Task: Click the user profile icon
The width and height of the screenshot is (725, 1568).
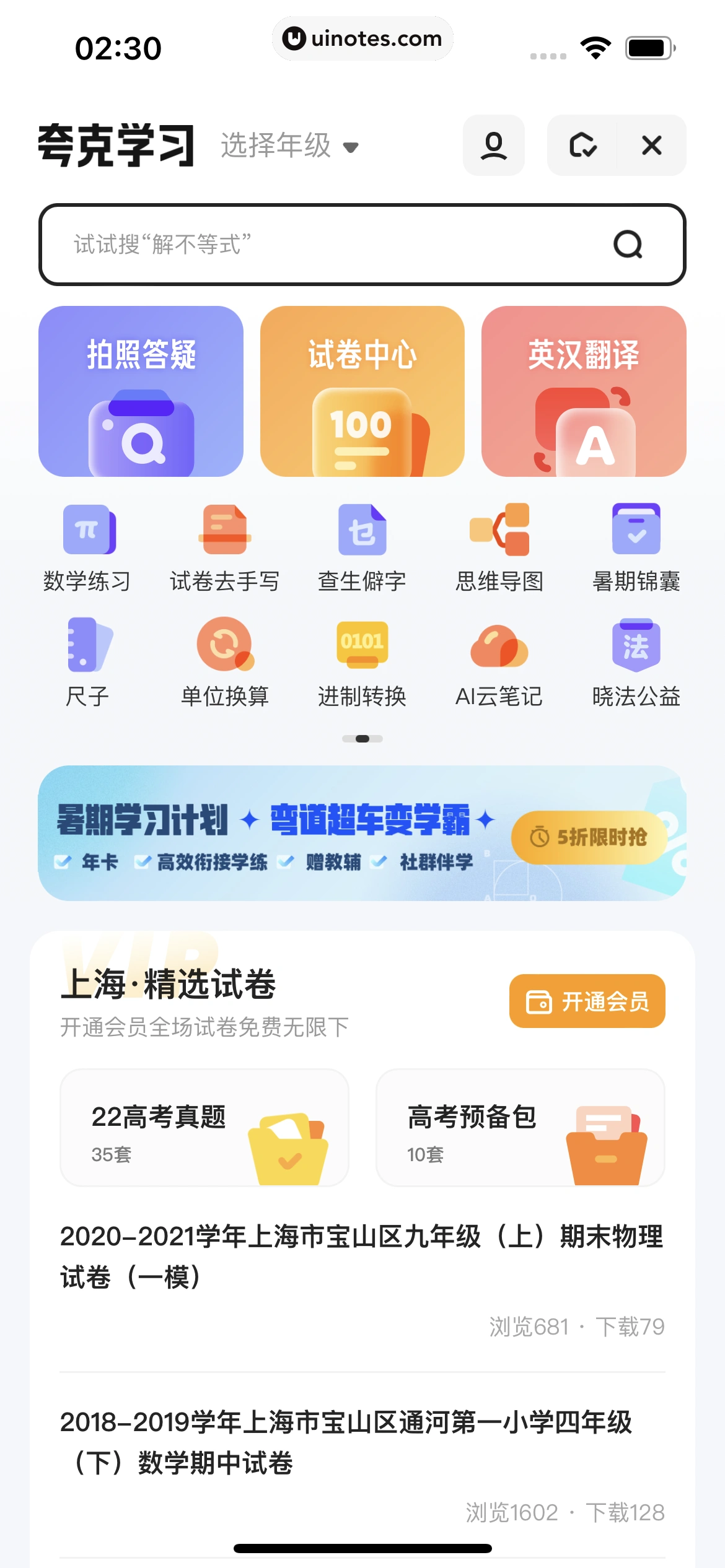Action: coord(494,146)
